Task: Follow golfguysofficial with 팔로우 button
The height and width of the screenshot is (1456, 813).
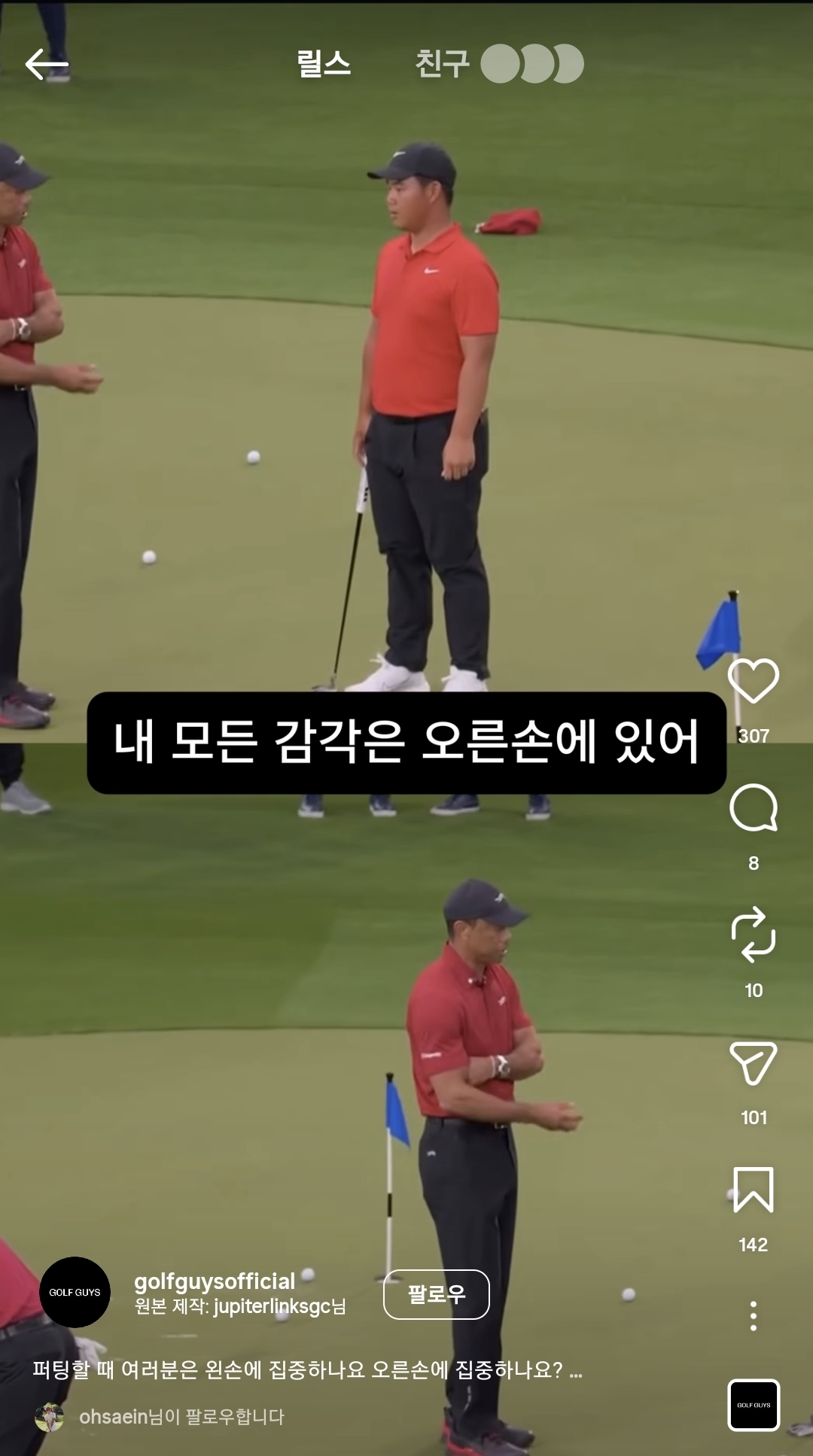Action: (x=436, y=1295)
